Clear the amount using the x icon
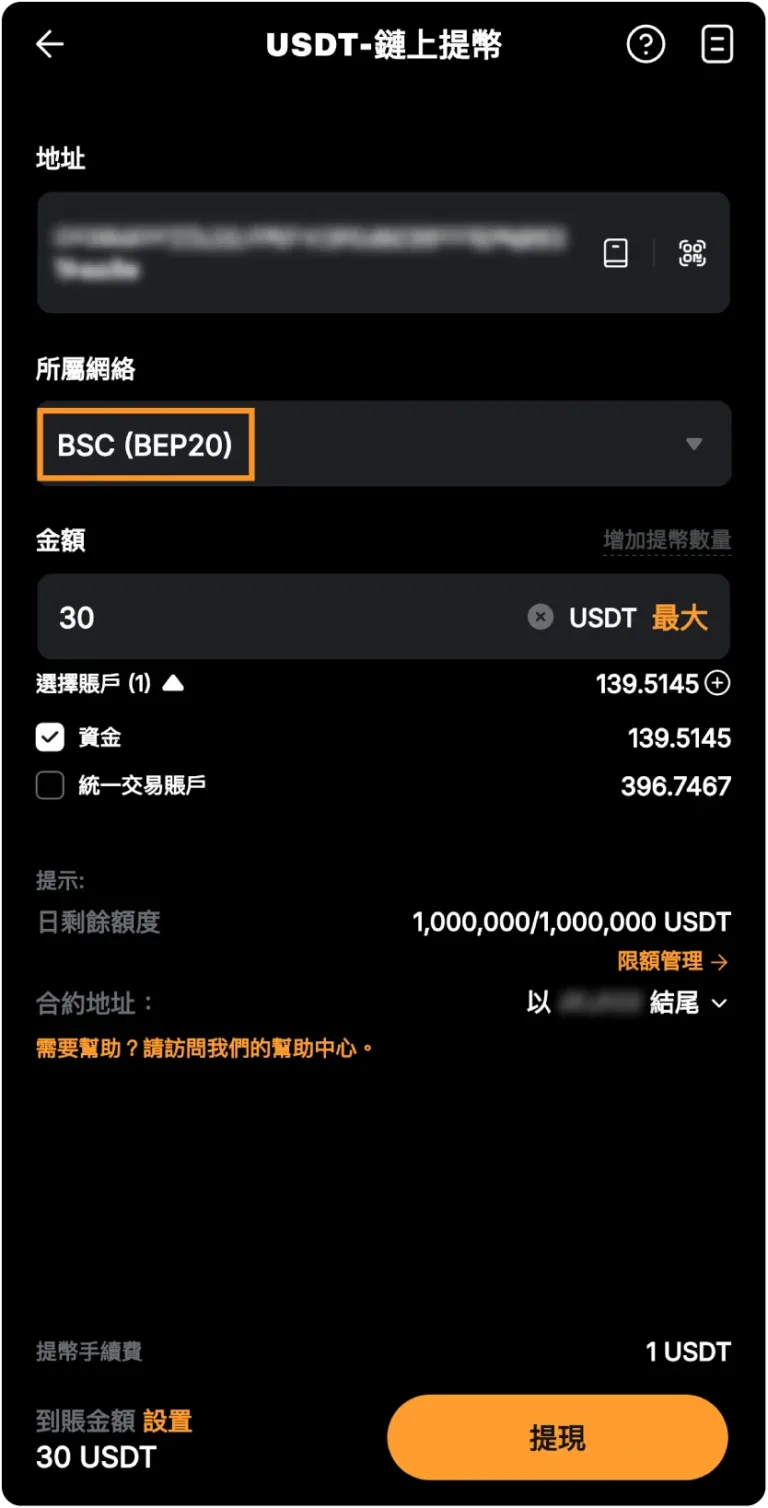This screenshot has width=768, height=1508. (x=540, y=617)
